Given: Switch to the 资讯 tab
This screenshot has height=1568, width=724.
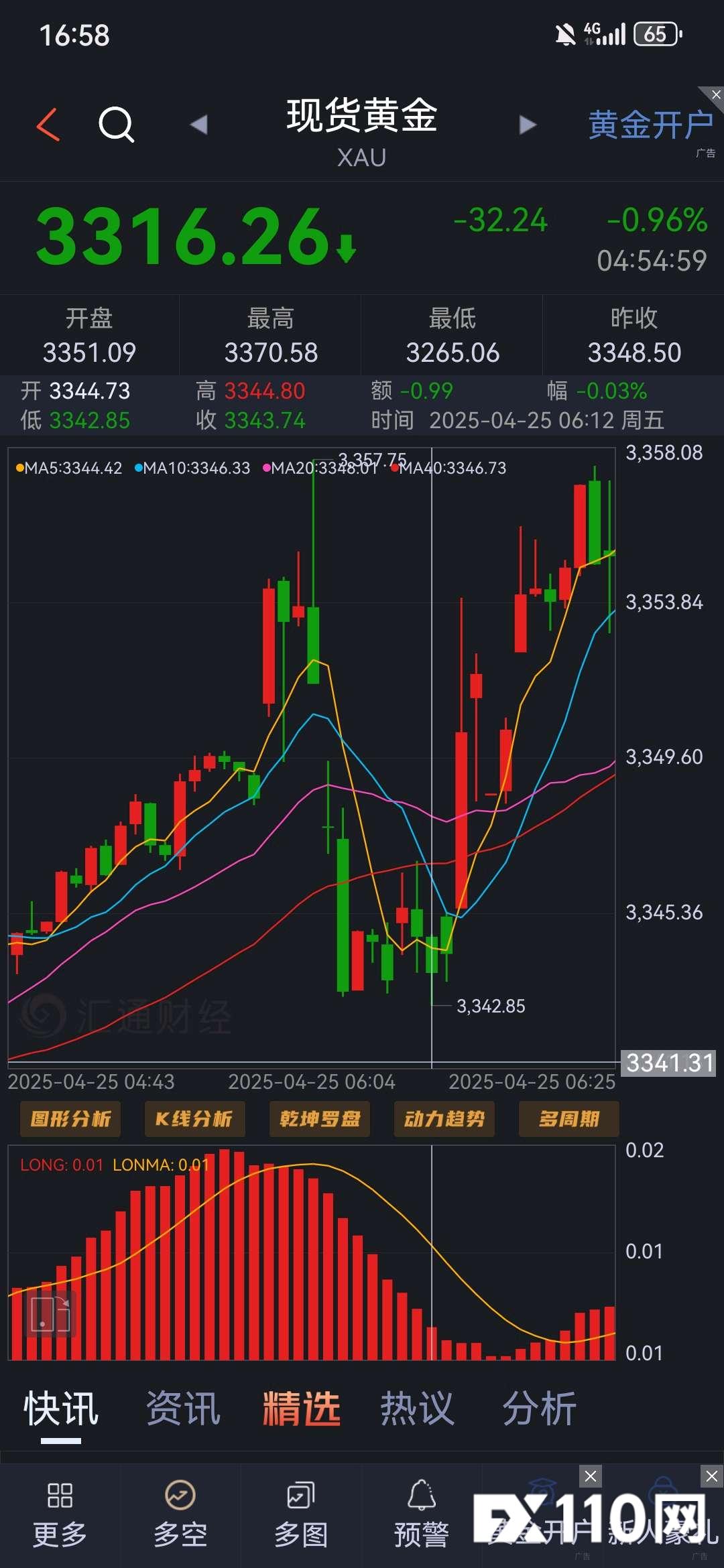Looking at the screenshot, I should (x=183, y=1409).
